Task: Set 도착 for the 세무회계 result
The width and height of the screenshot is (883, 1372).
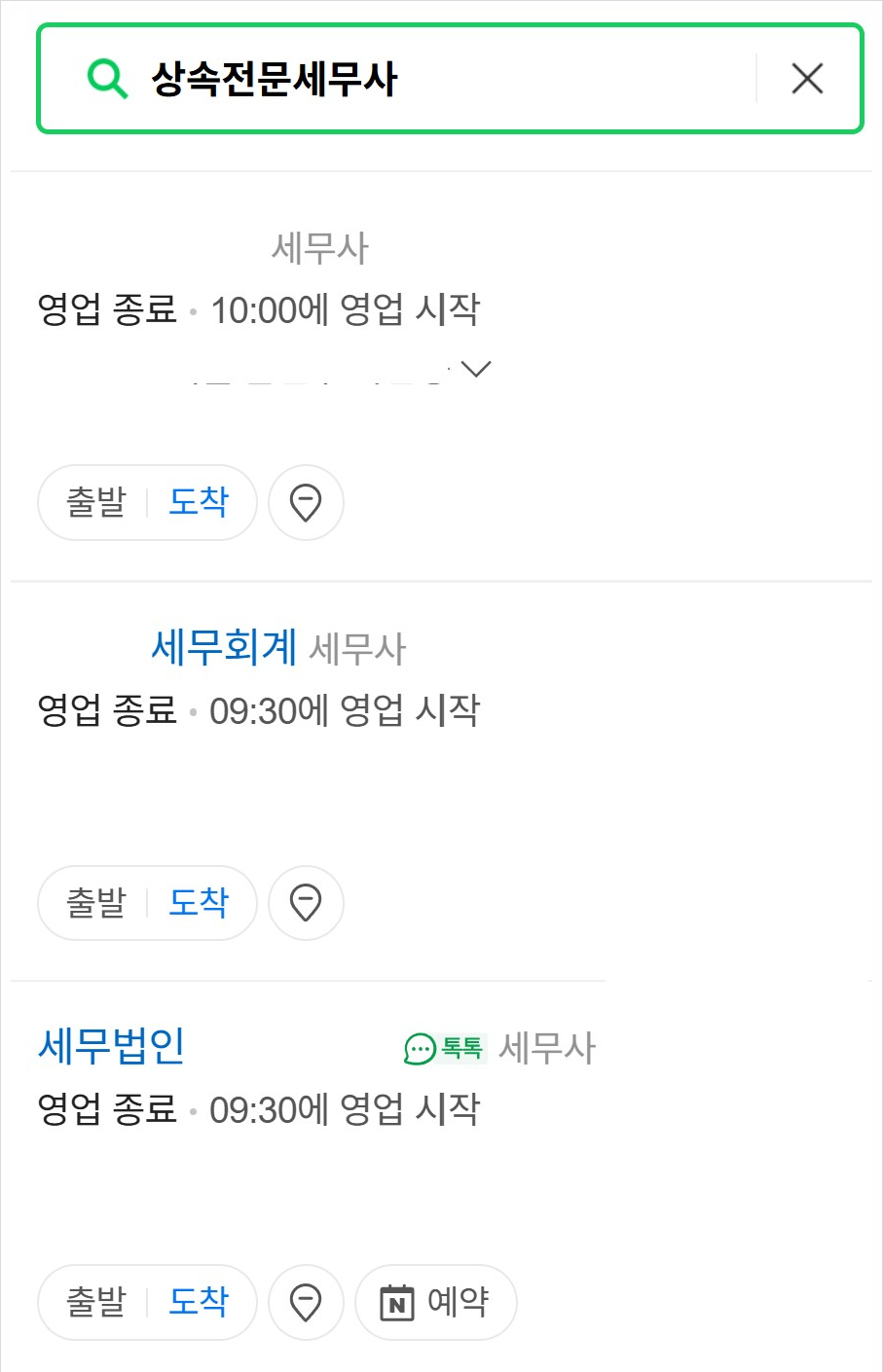Action: pos(199,903)
